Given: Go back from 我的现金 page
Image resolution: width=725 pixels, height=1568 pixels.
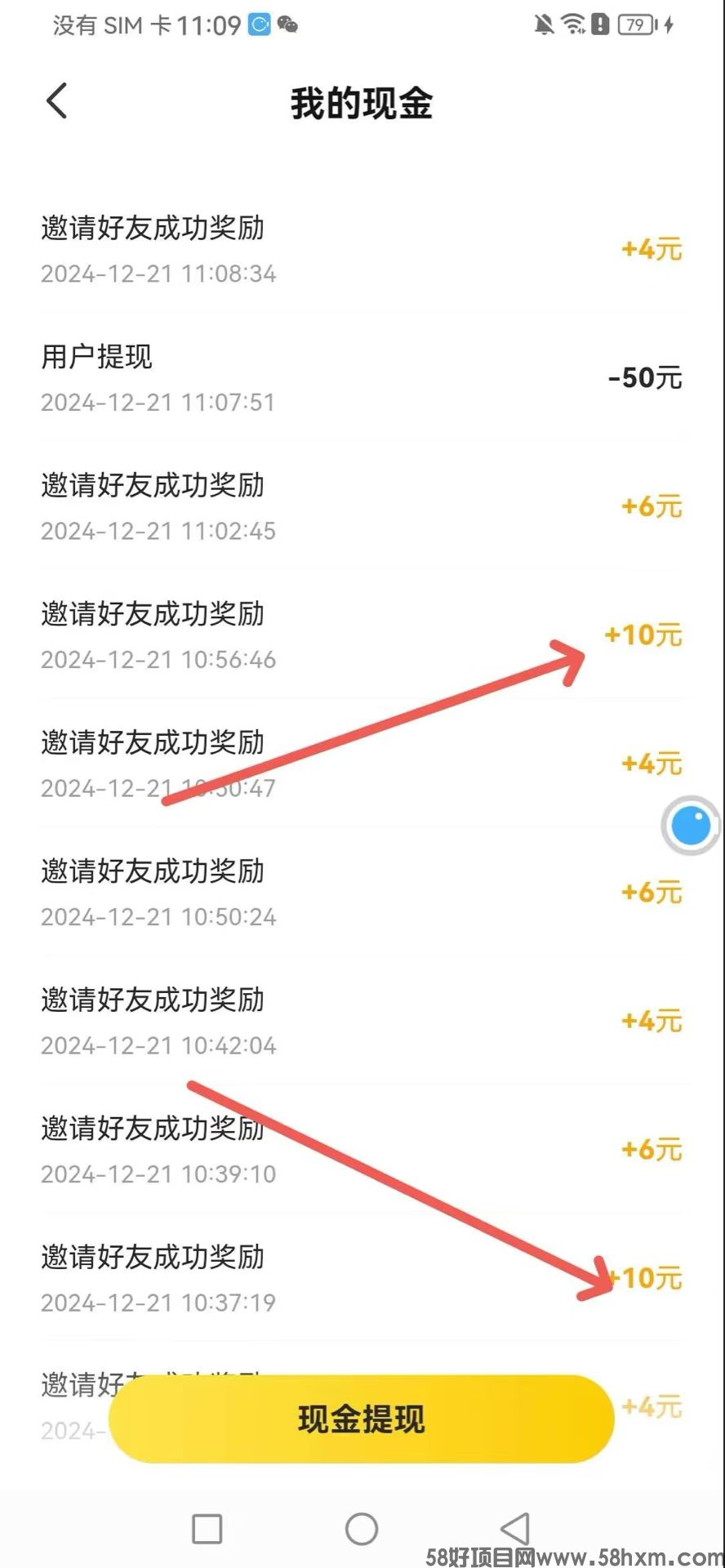Looking at the screenshot, I should pyautogui.click(x=57, y=102).
